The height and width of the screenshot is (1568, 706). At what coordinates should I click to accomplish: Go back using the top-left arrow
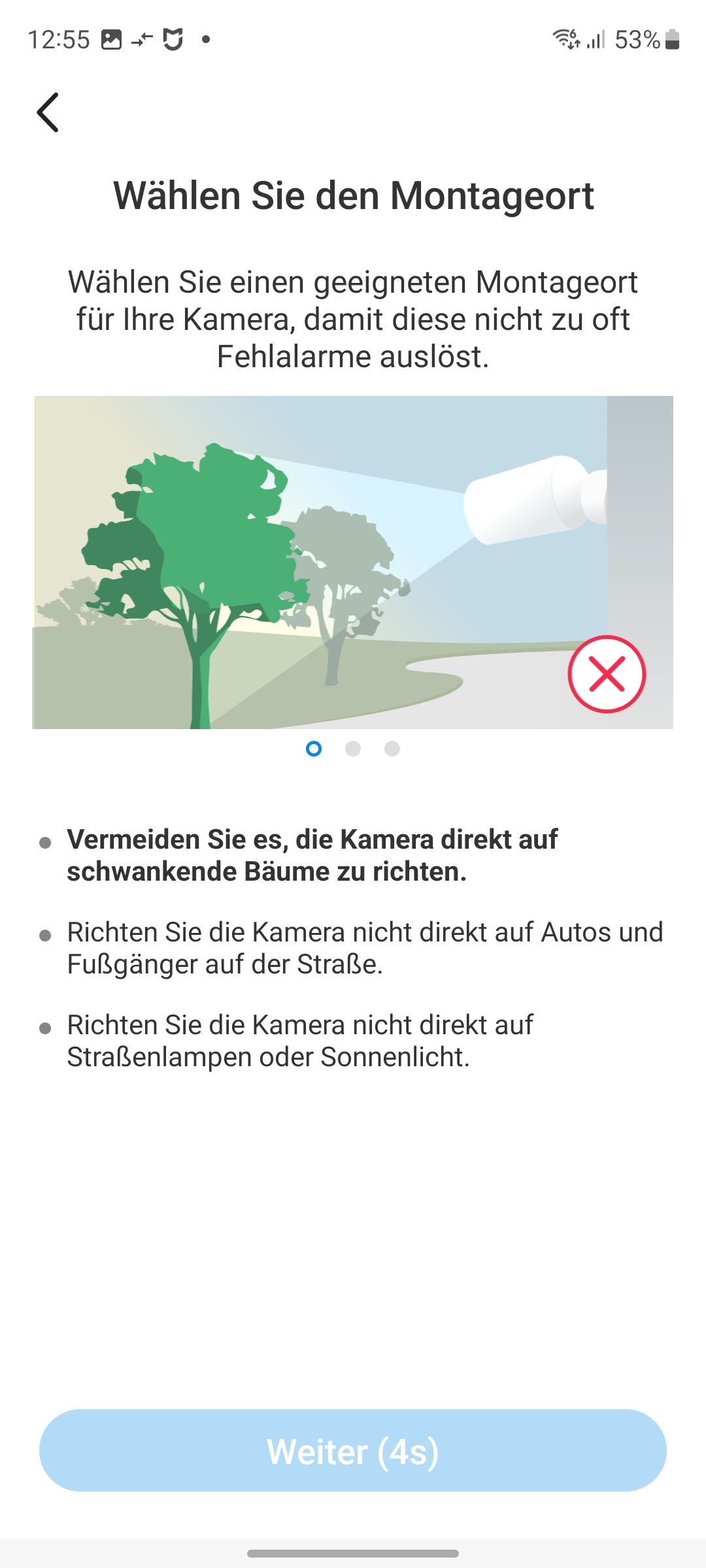coord(48,112)
